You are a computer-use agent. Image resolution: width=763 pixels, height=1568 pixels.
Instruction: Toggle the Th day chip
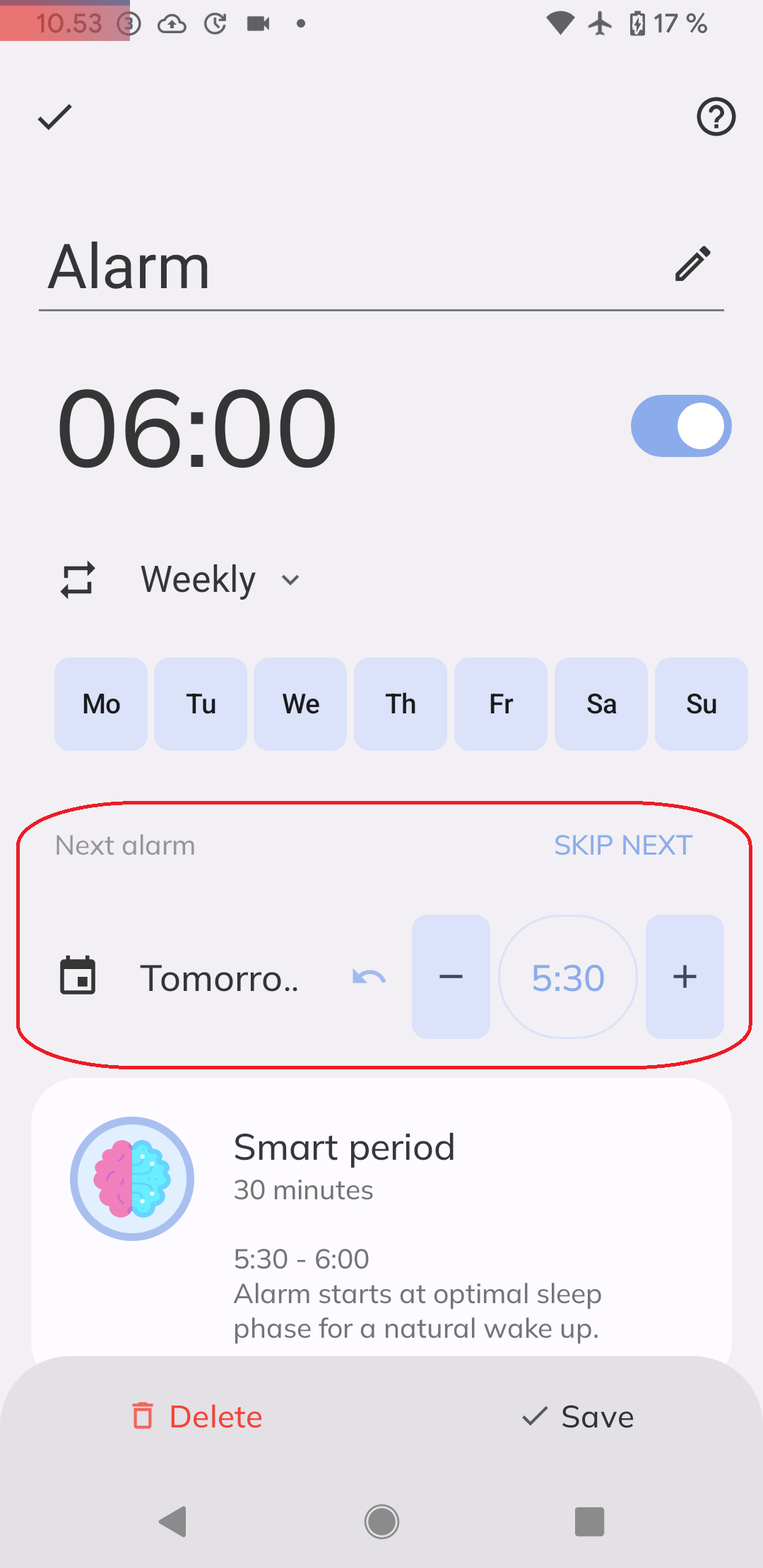pyautogui.click(x=401, y=704)
